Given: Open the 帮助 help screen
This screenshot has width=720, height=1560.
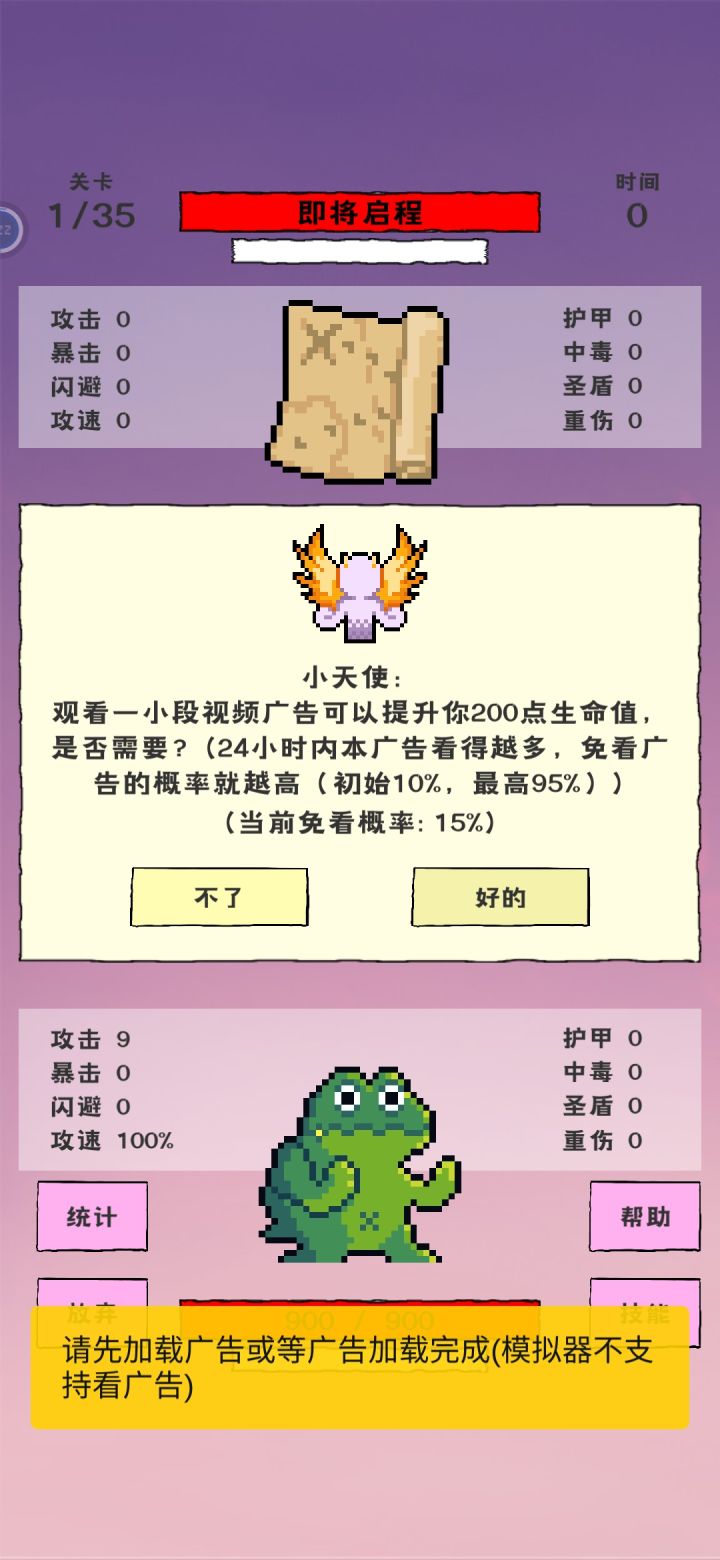Looking at the screenshot, I should 644,1216.
